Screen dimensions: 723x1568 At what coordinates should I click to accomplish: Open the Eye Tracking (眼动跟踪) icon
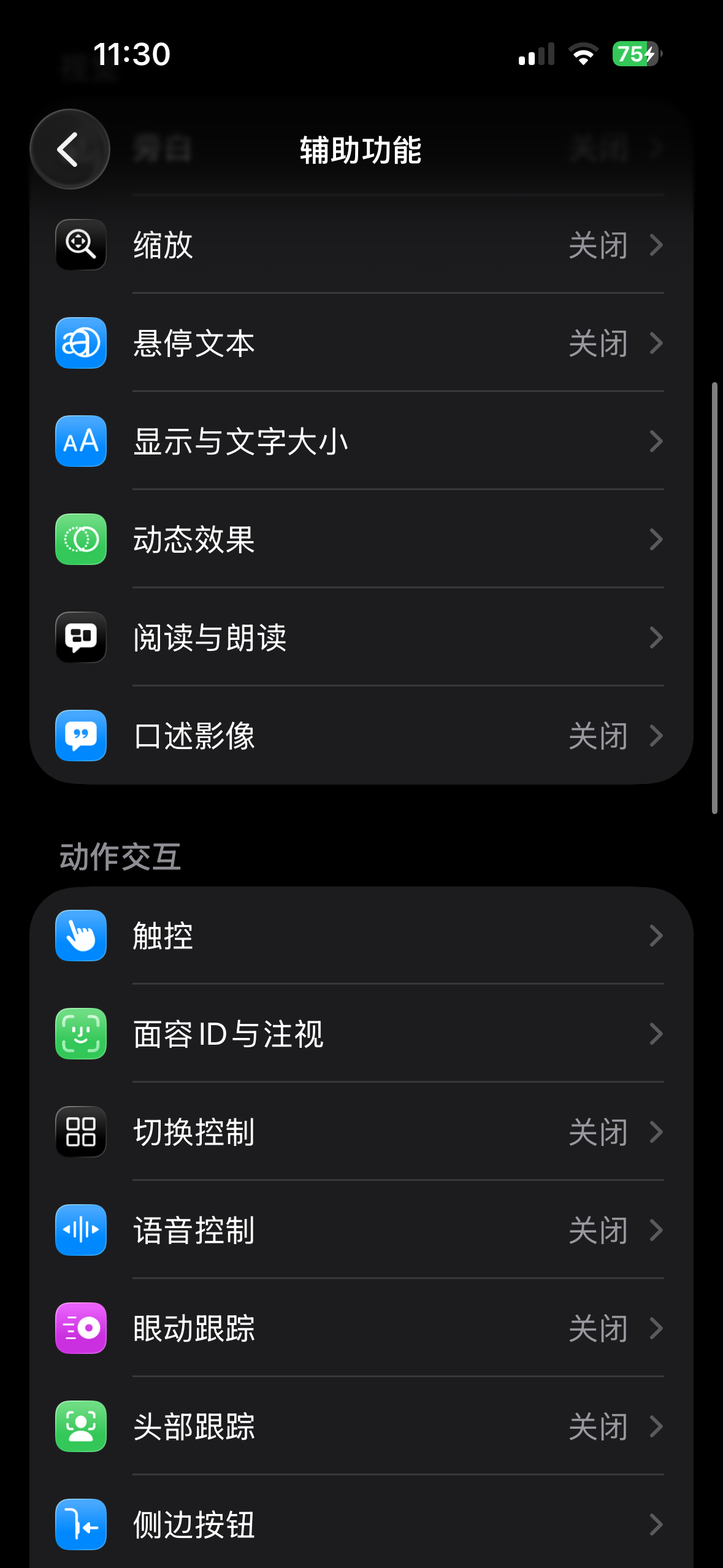pos(80,1329)
